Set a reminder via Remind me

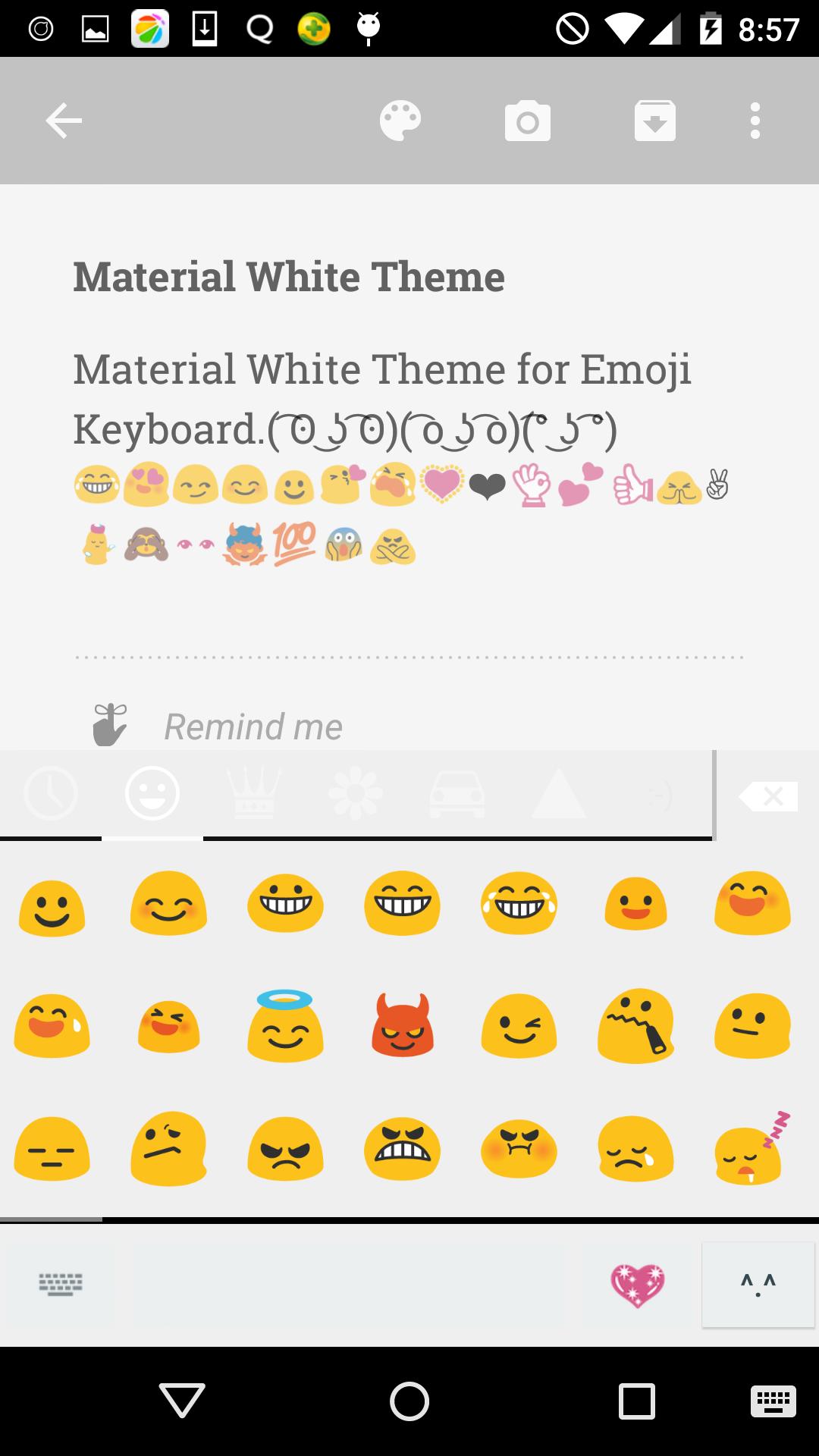coord(253,726)
